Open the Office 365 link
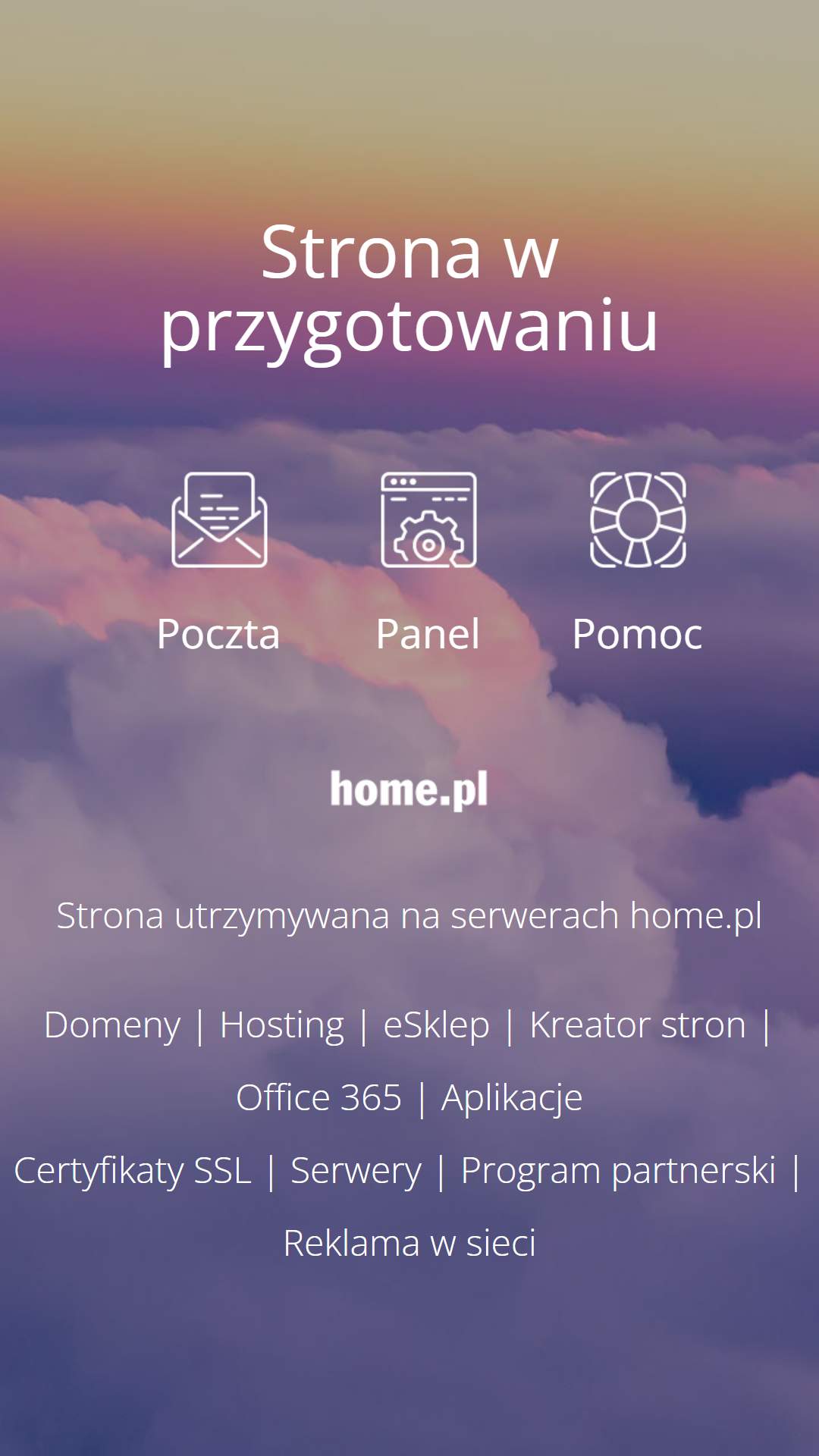 tap(318, 1098)
